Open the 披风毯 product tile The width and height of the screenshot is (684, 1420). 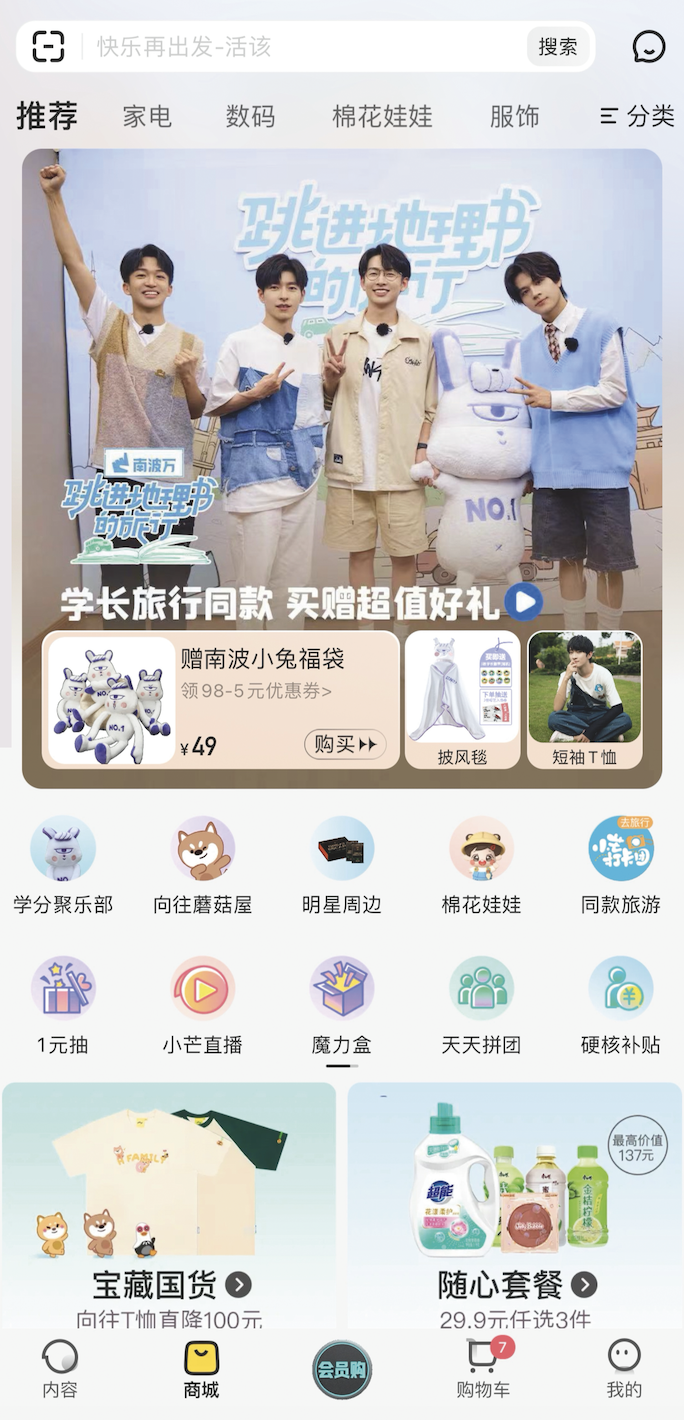(462, 700)
